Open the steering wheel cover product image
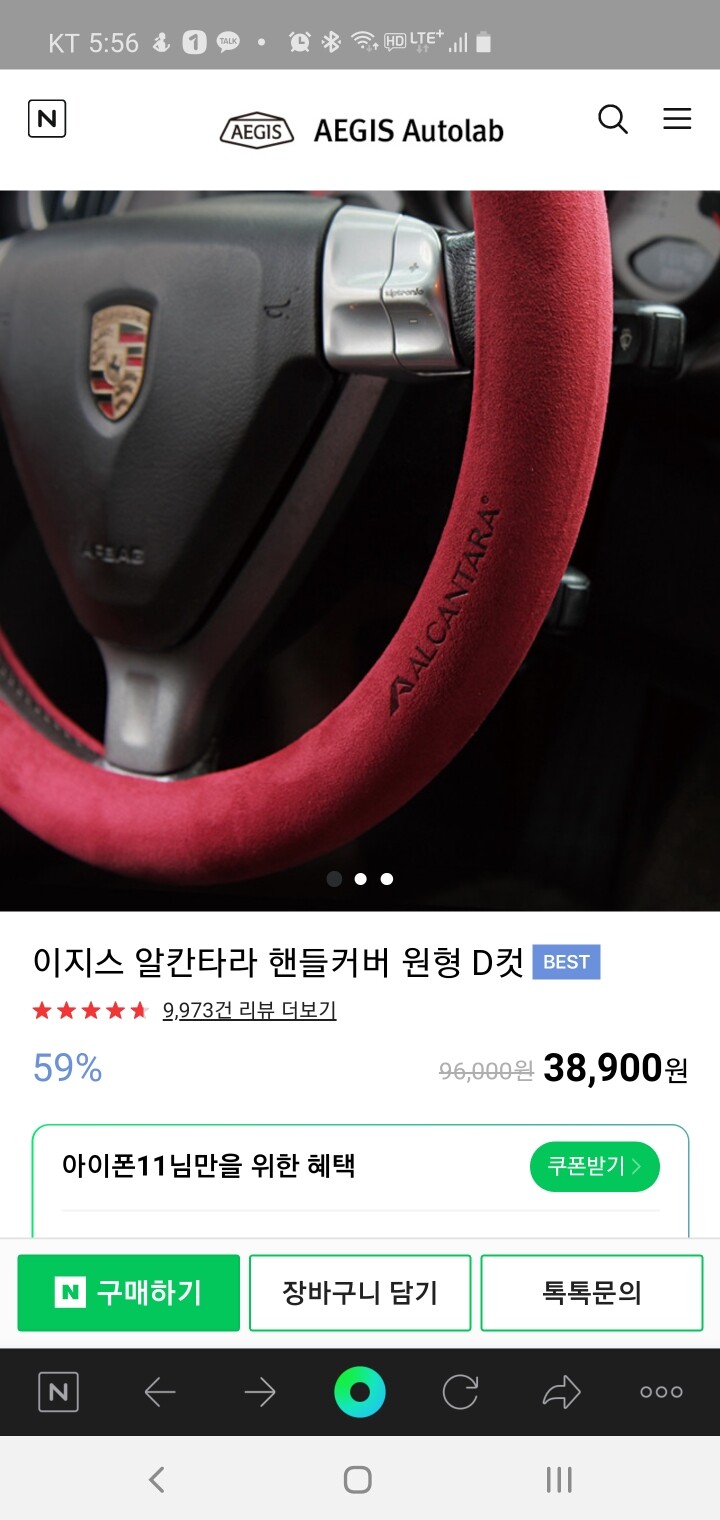Viewport: 720px width, 1520px height. pyautogui.click(x=360, y=550)
